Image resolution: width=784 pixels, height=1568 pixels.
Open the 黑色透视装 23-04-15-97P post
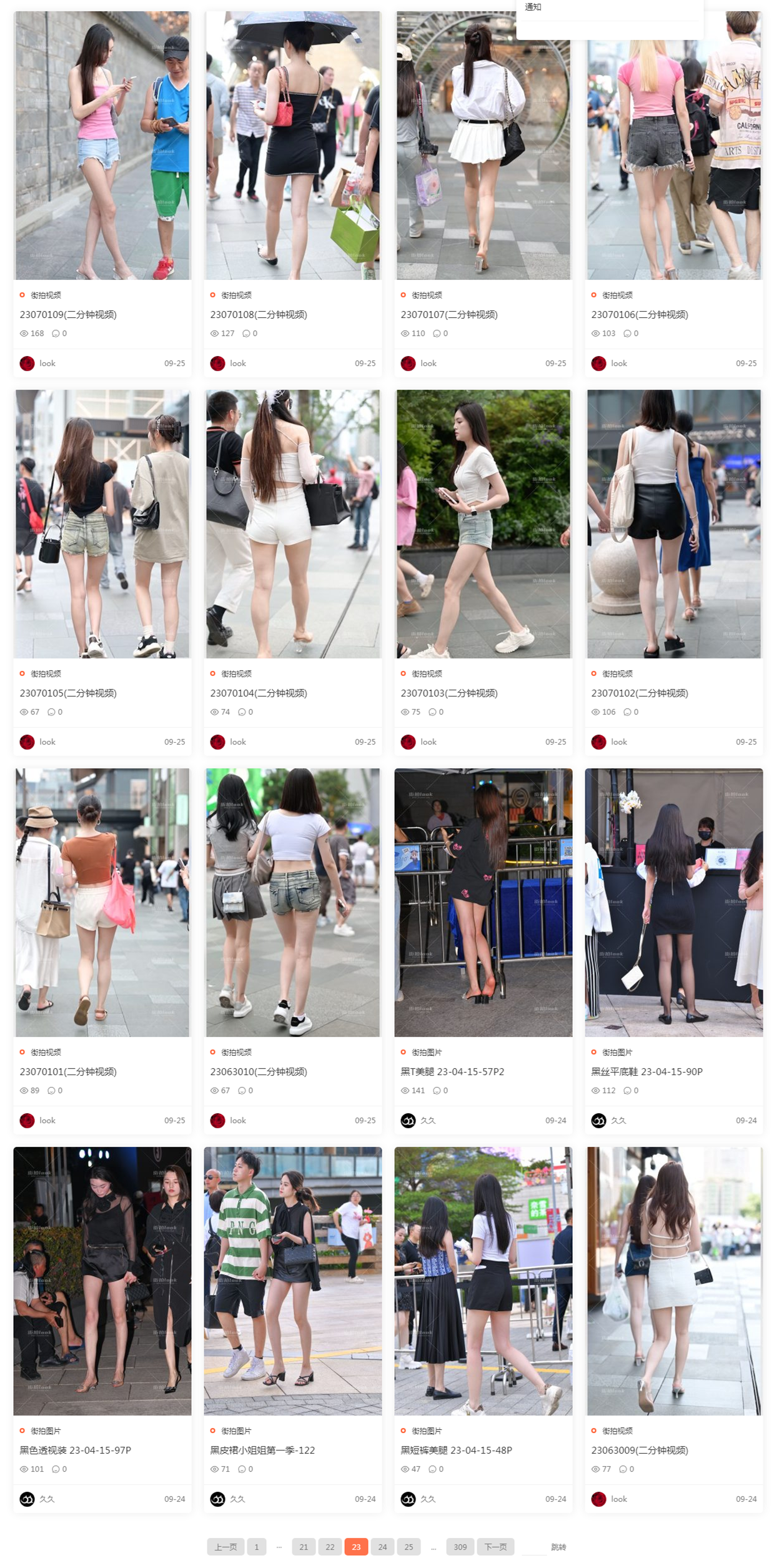[75, 1450]
